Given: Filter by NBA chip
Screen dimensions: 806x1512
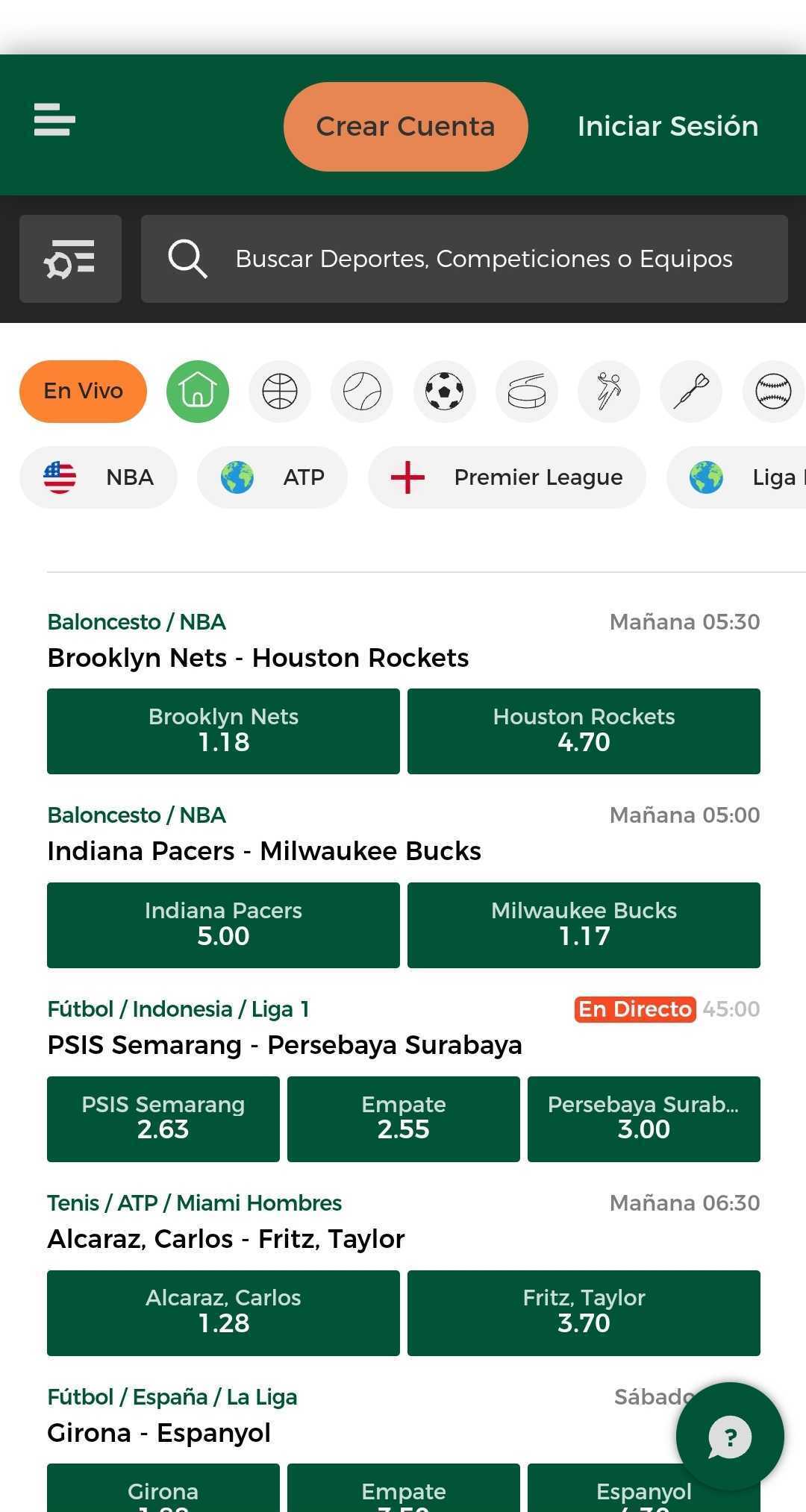Looking at the screenshot, I should 99,477.
